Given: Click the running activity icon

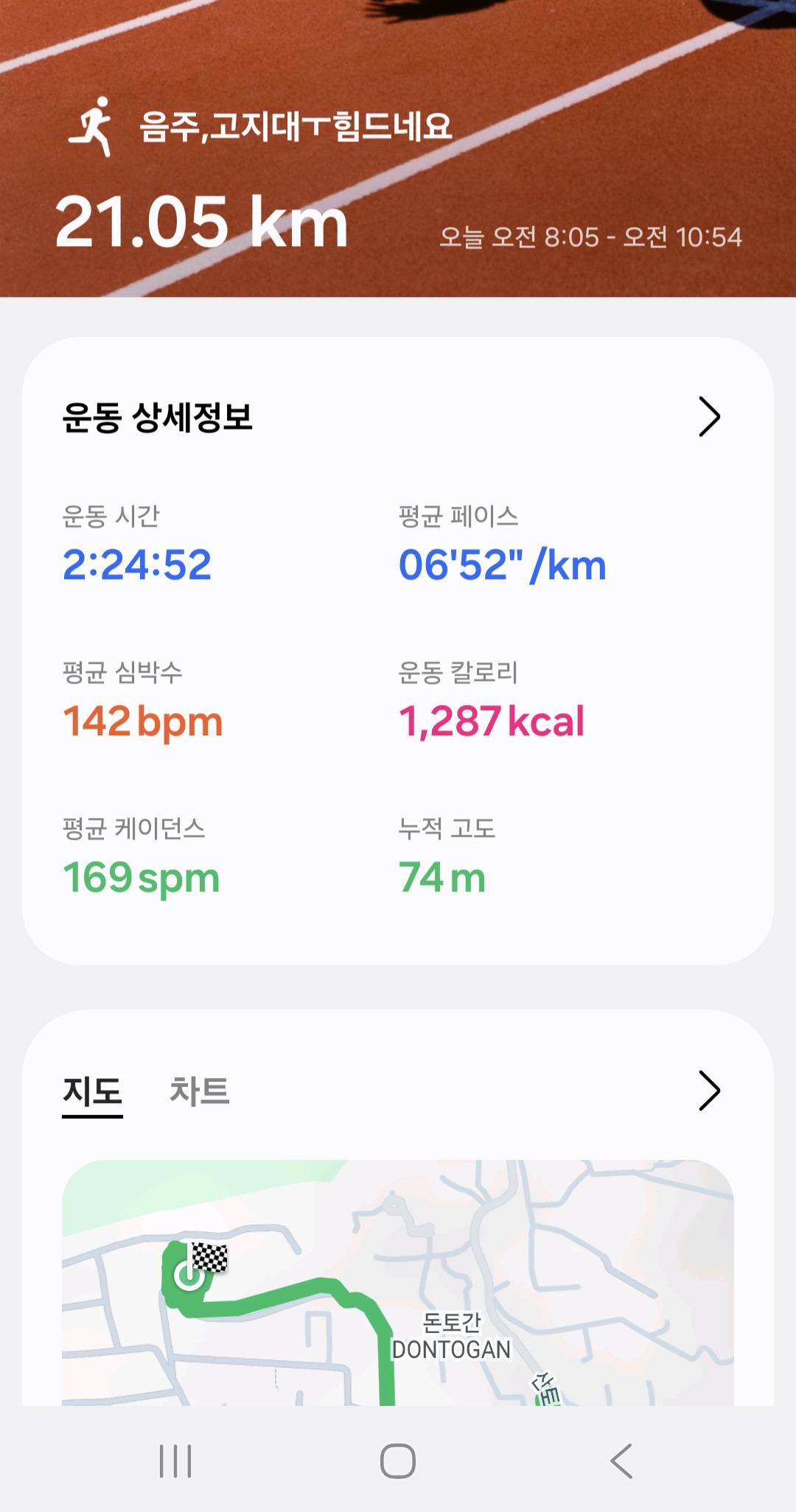Looking at the screenshot, I should pos(94,125).
